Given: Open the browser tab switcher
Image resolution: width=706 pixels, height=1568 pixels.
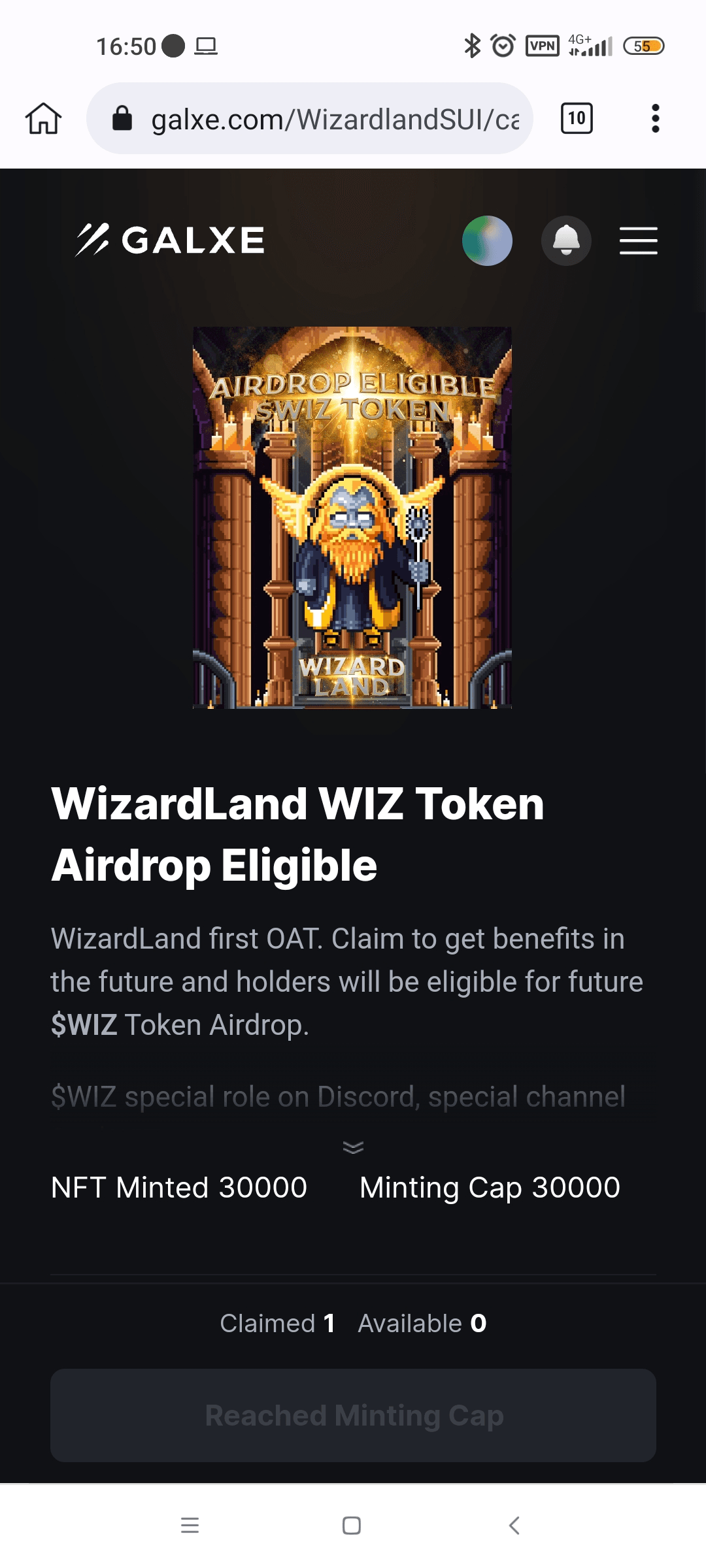Looking at the screenshot, I should pyautogui.click(x=577, y=119).
